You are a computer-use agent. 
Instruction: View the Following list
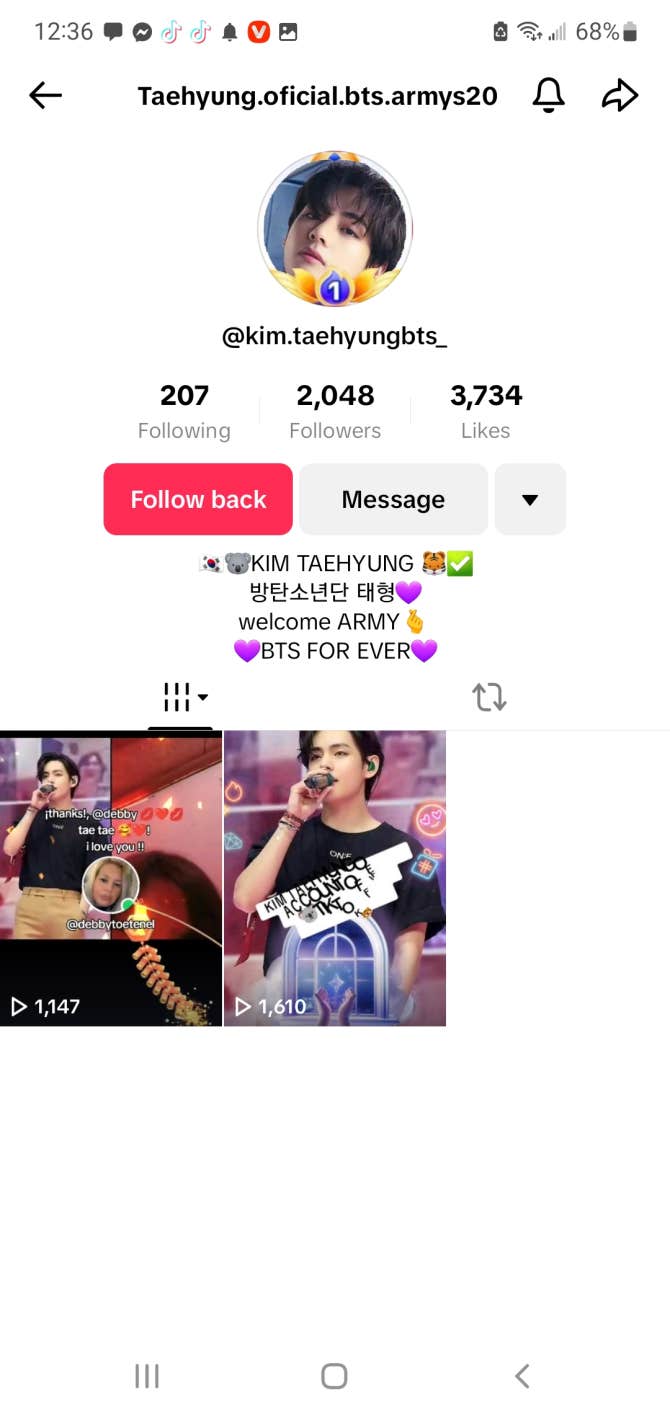tap(184, 412)
